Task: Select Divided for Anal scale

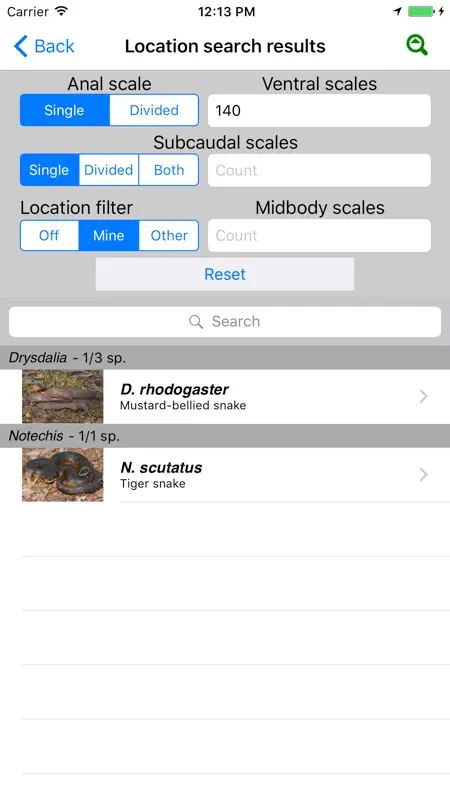Action: (x=154, y=110)
